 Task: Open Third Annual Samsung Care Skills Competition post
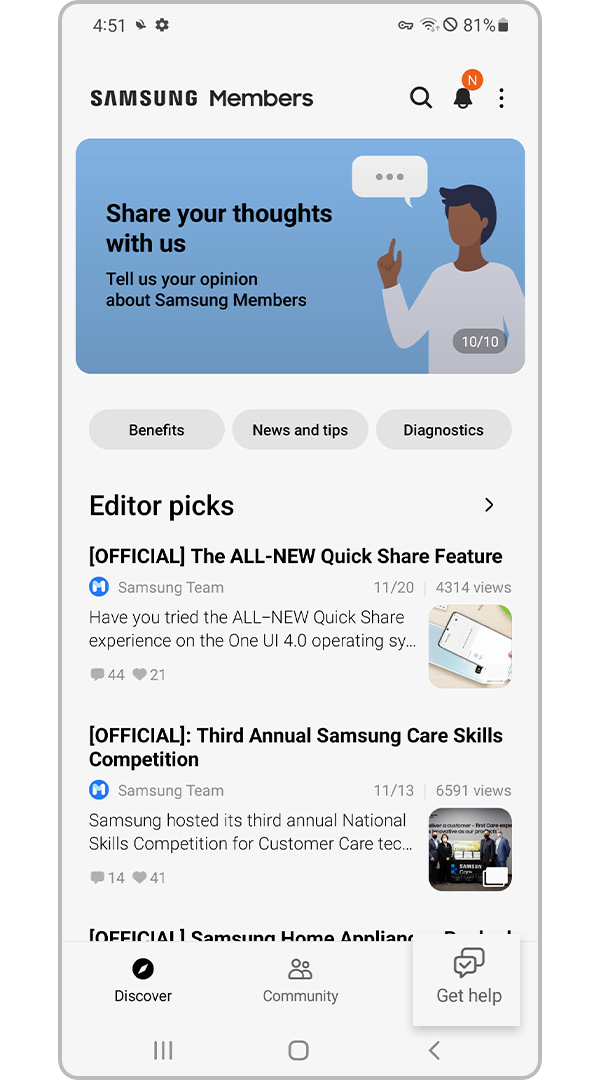[x=296, y=747]
